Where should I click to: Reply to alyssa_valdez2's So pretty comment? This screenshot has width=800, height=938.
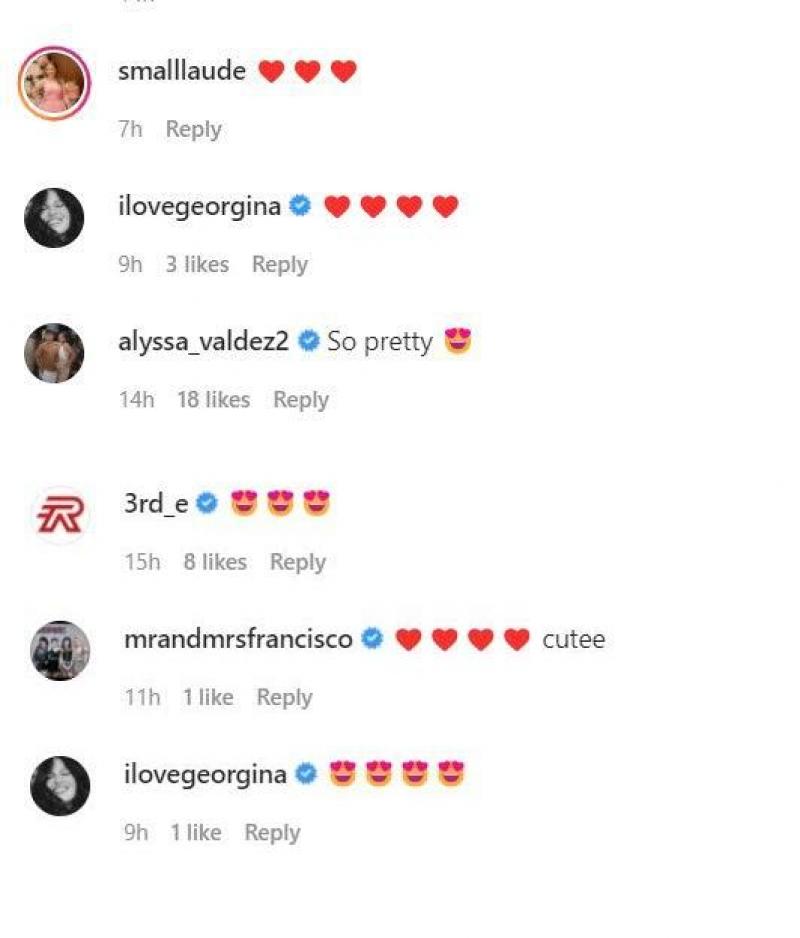300,399
